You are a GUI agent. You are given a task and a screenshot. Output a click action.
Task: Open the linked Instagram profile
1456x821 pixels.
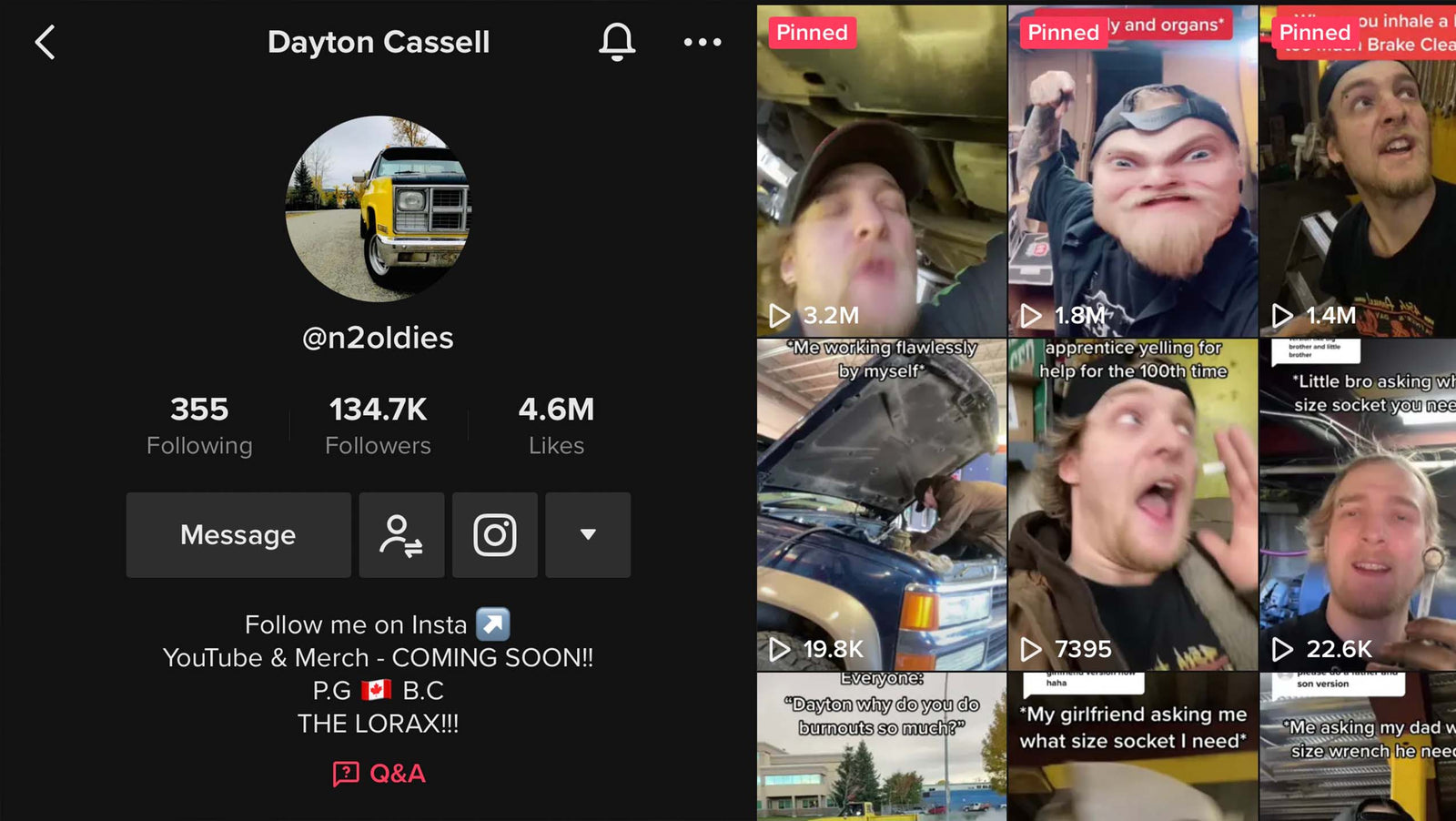[495, 535]
